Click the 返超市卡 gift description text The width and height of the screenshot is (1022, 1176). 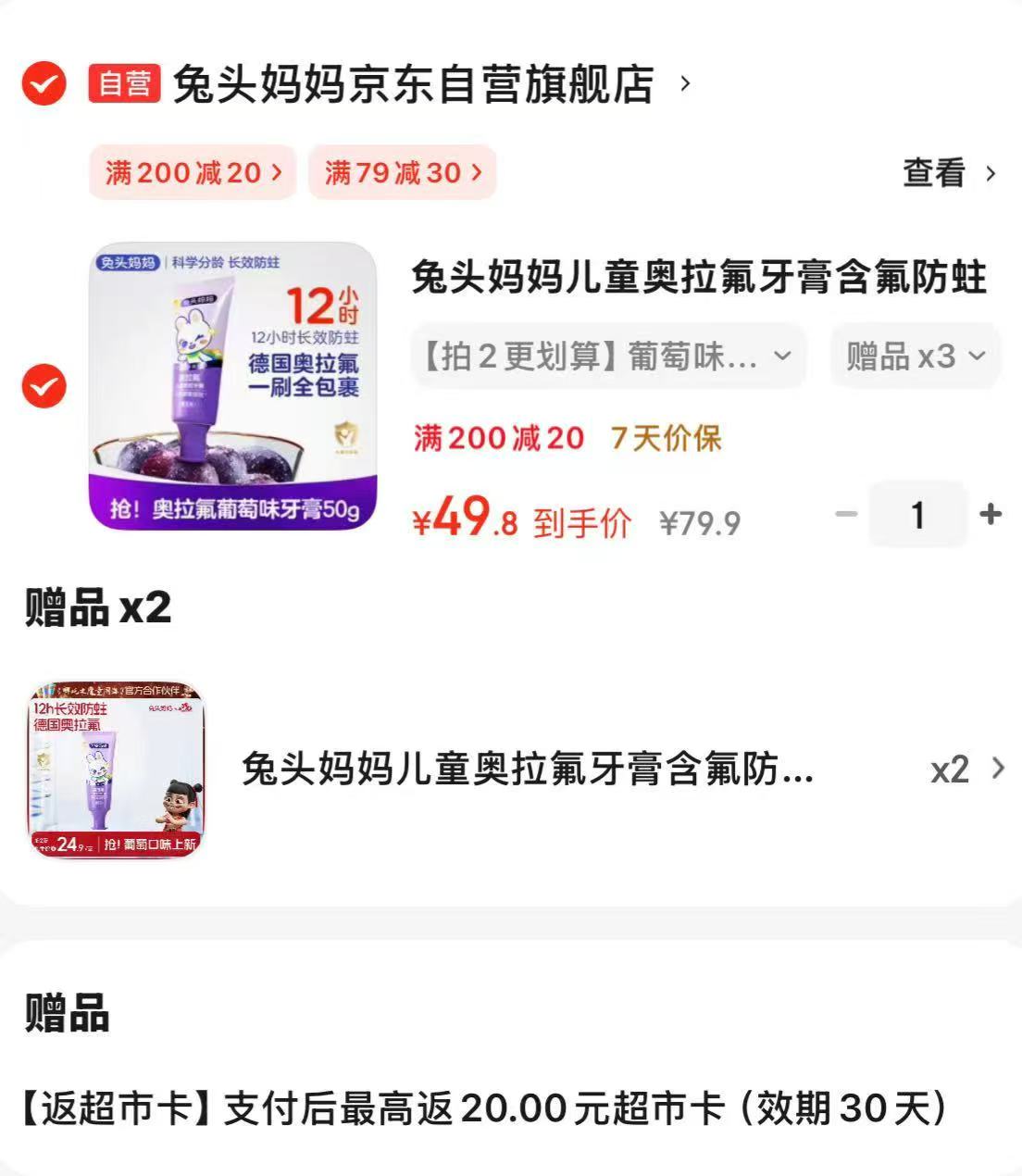(481, 1104)
